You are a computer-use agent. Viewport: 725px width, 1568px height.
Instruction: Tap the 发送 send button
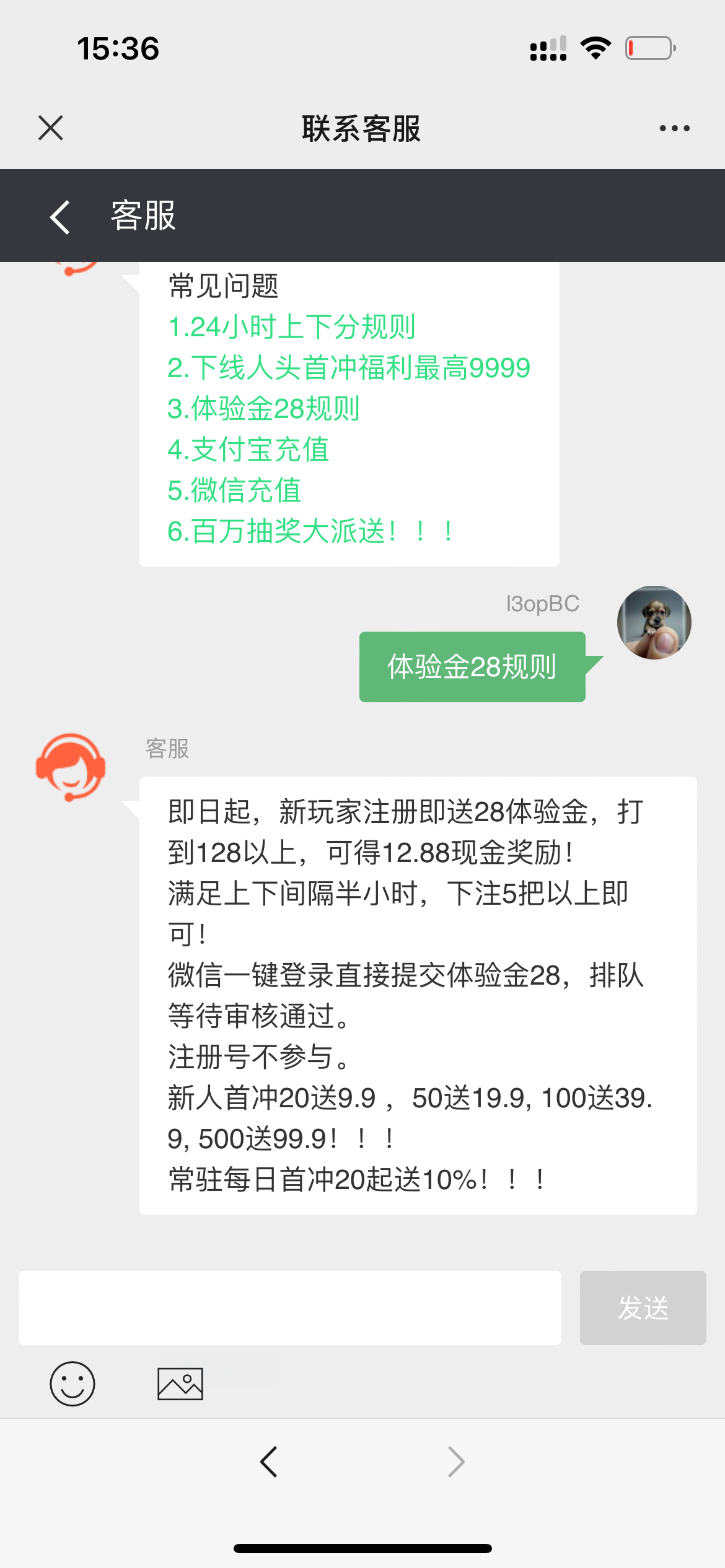coord(643,1307)
